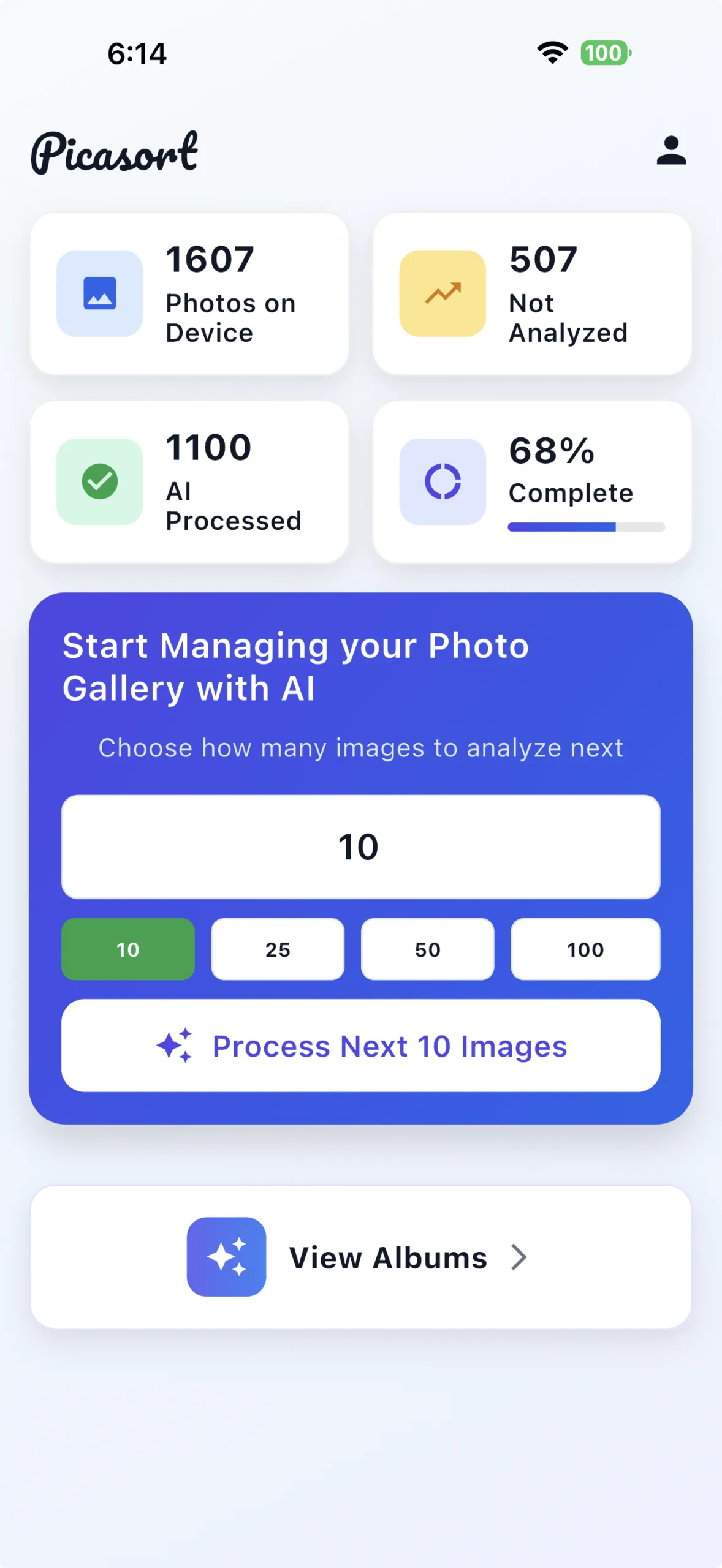Pick the 100 images preset

[585, 949]
